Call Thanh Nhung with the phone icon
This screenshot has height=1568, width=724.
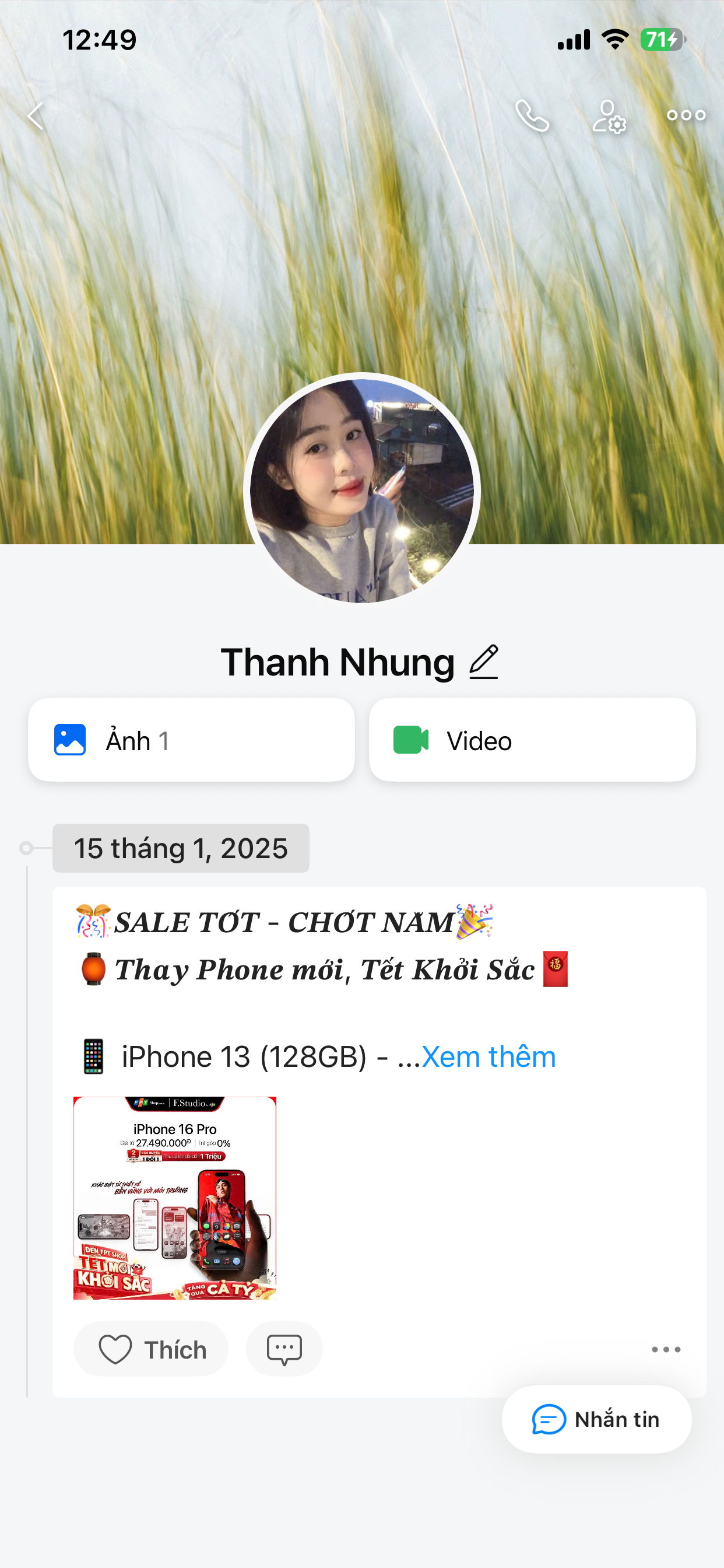(532, 116)
